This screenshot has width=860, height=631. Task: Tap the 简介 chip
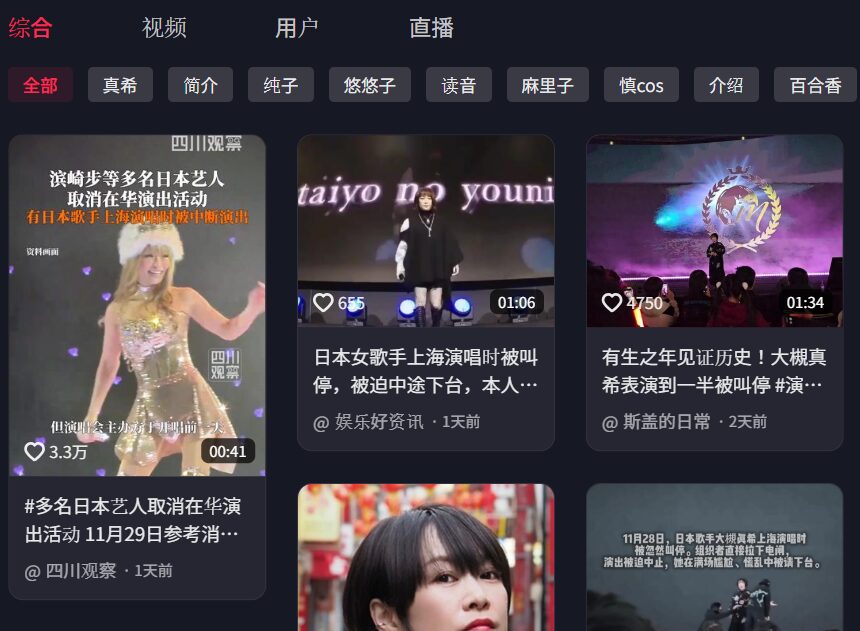tap(200, 85)
